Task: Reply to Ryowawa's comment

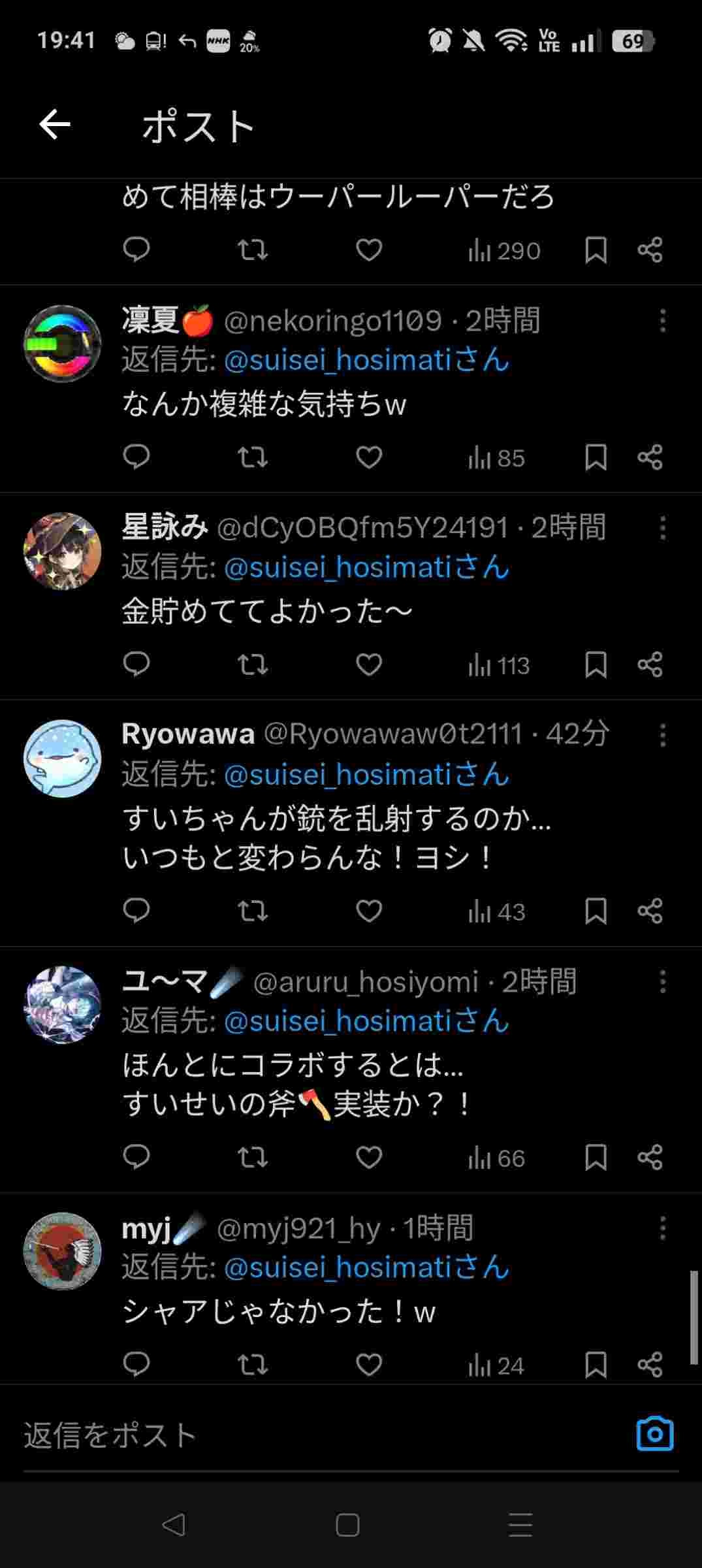Action: pyautogui.click(x=136, y=911)
